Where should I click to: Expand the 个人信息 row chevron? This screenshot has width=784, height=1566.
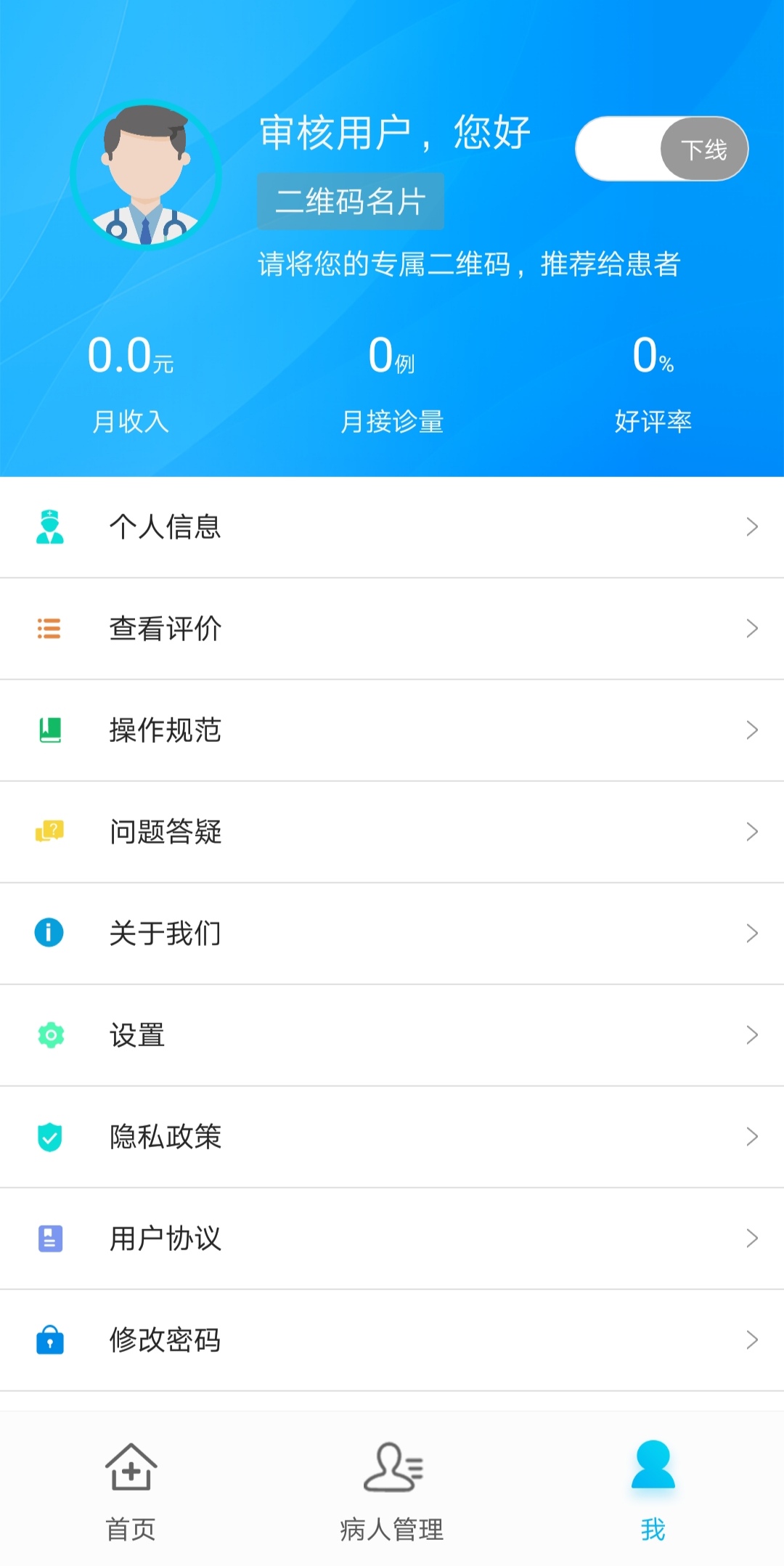pyautogui.click(x=753, y=529)
